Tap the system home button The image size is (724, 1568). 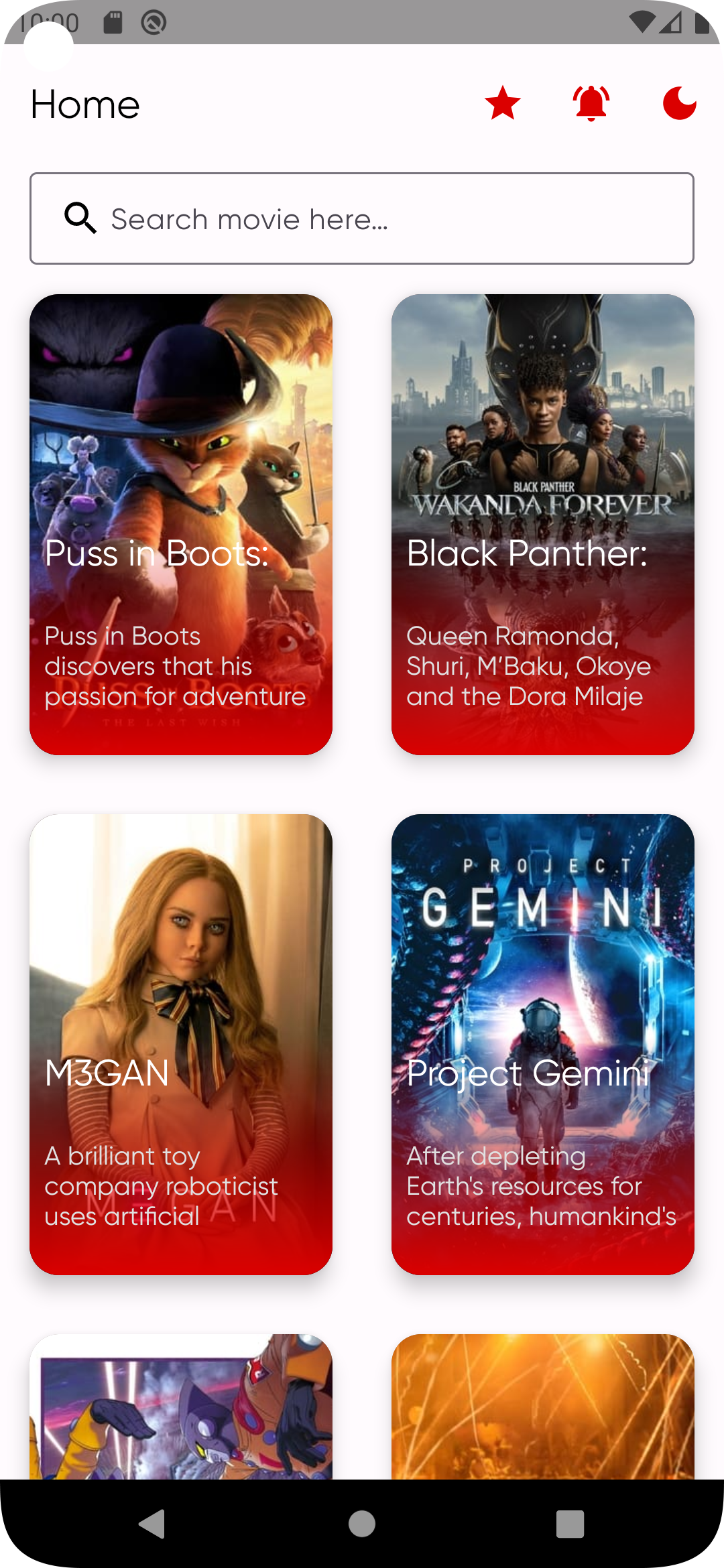362,1524
